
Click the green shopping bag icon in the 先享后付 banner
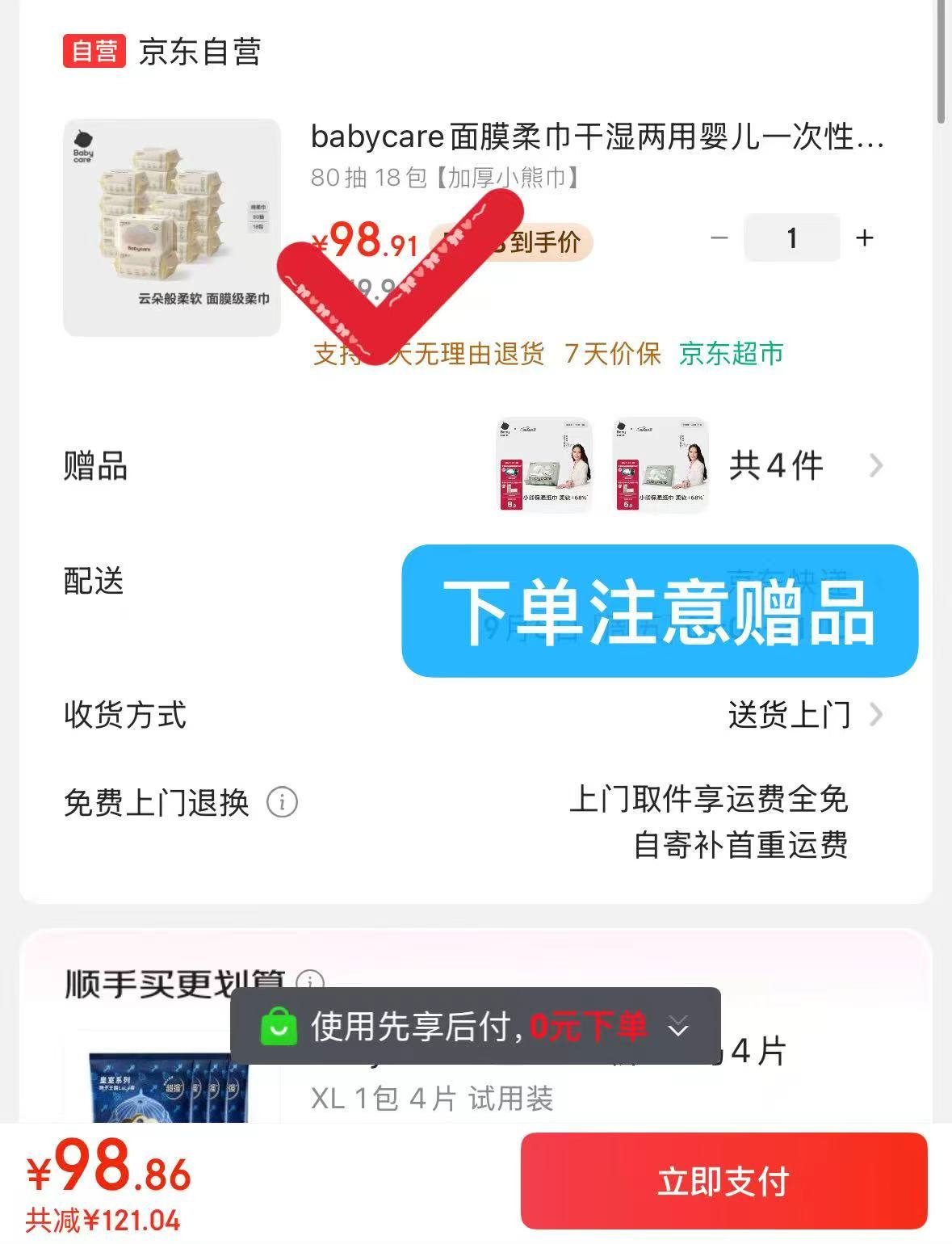coord(279,1026)
